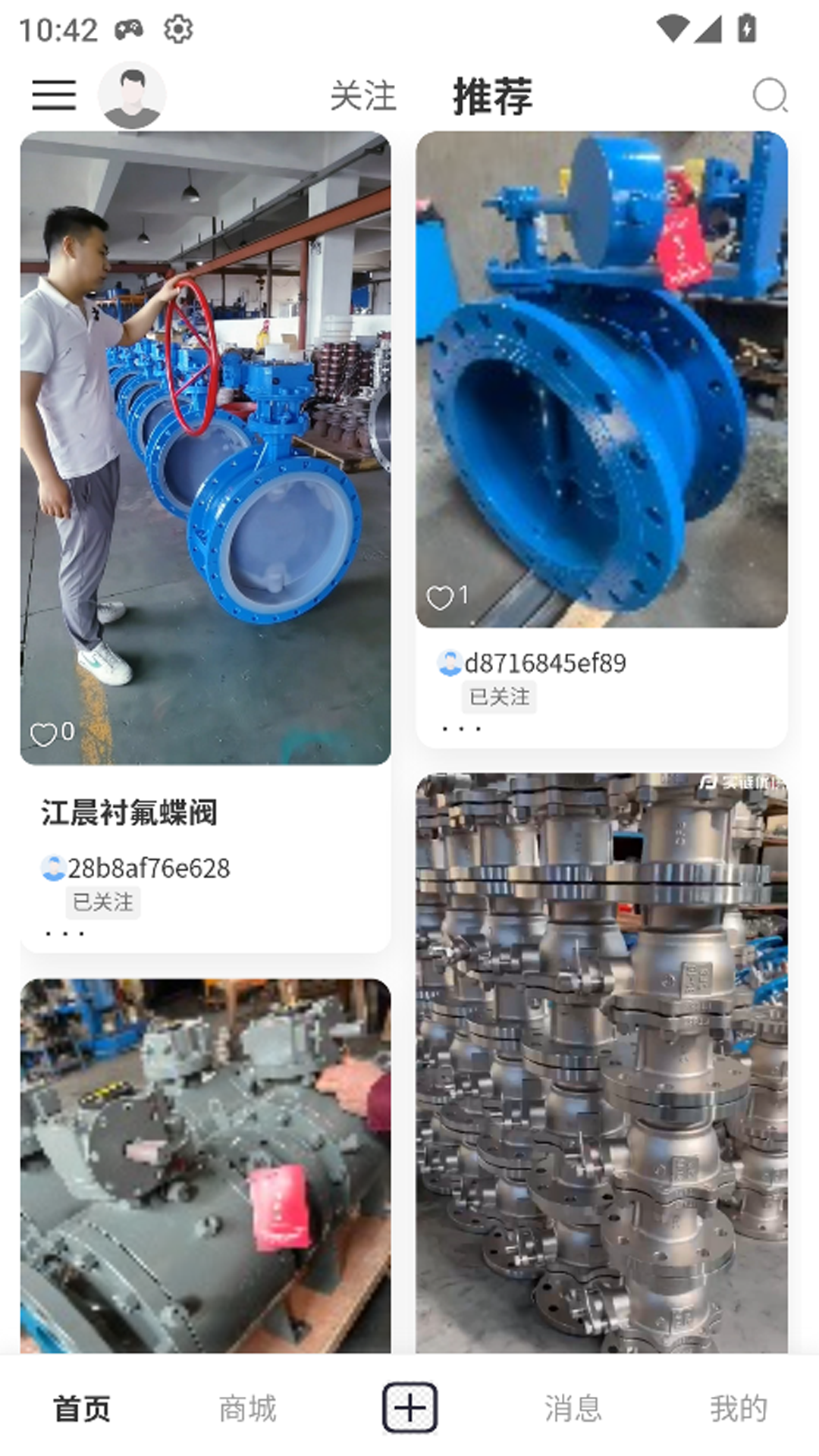Tap the profile avatar next to the menu
The width and height of the screenshot is (819, 1456).
132,94
